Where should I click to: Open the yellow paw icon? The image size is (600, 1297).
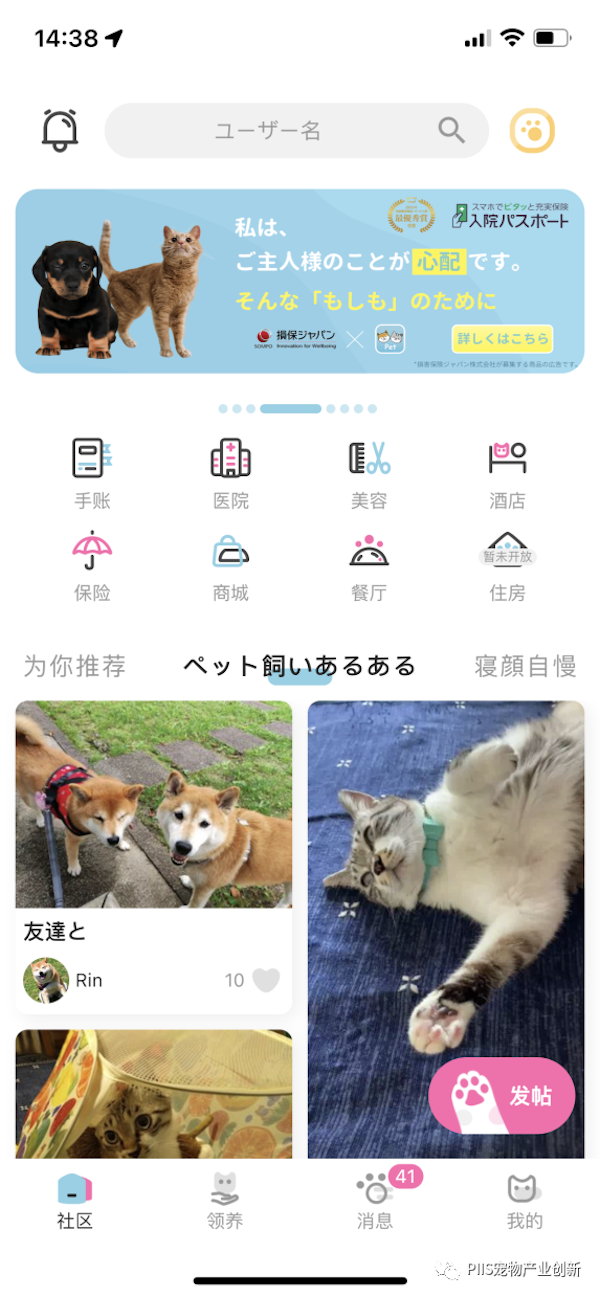(x=532, y=130)
